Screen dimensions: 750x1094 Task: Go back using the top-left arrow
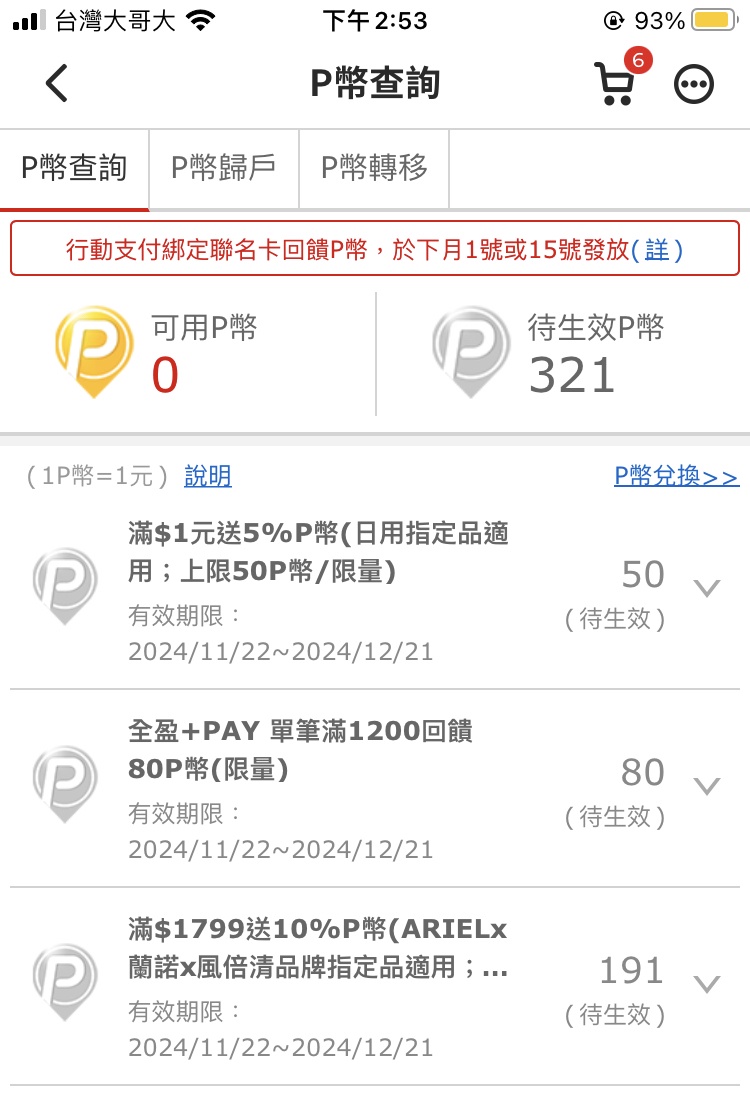[57, 83]
